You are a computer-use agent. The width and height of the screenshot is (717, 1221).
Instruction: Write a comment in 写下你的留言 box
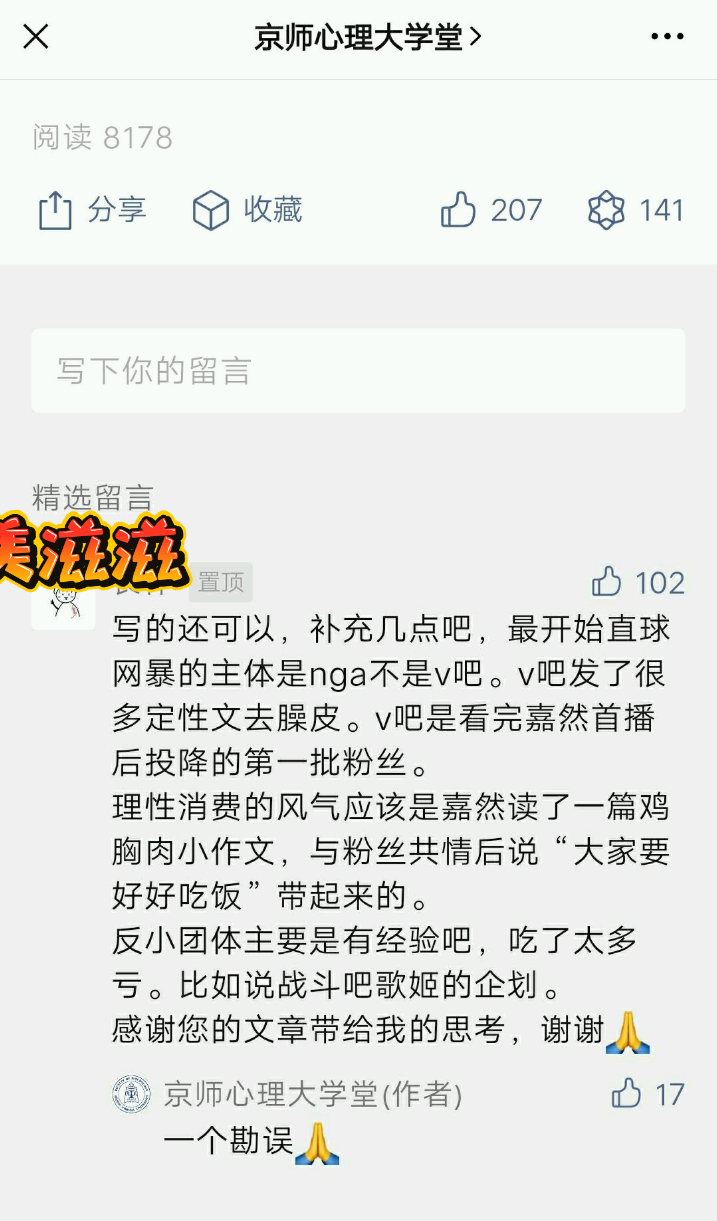(x=358, y=371)
